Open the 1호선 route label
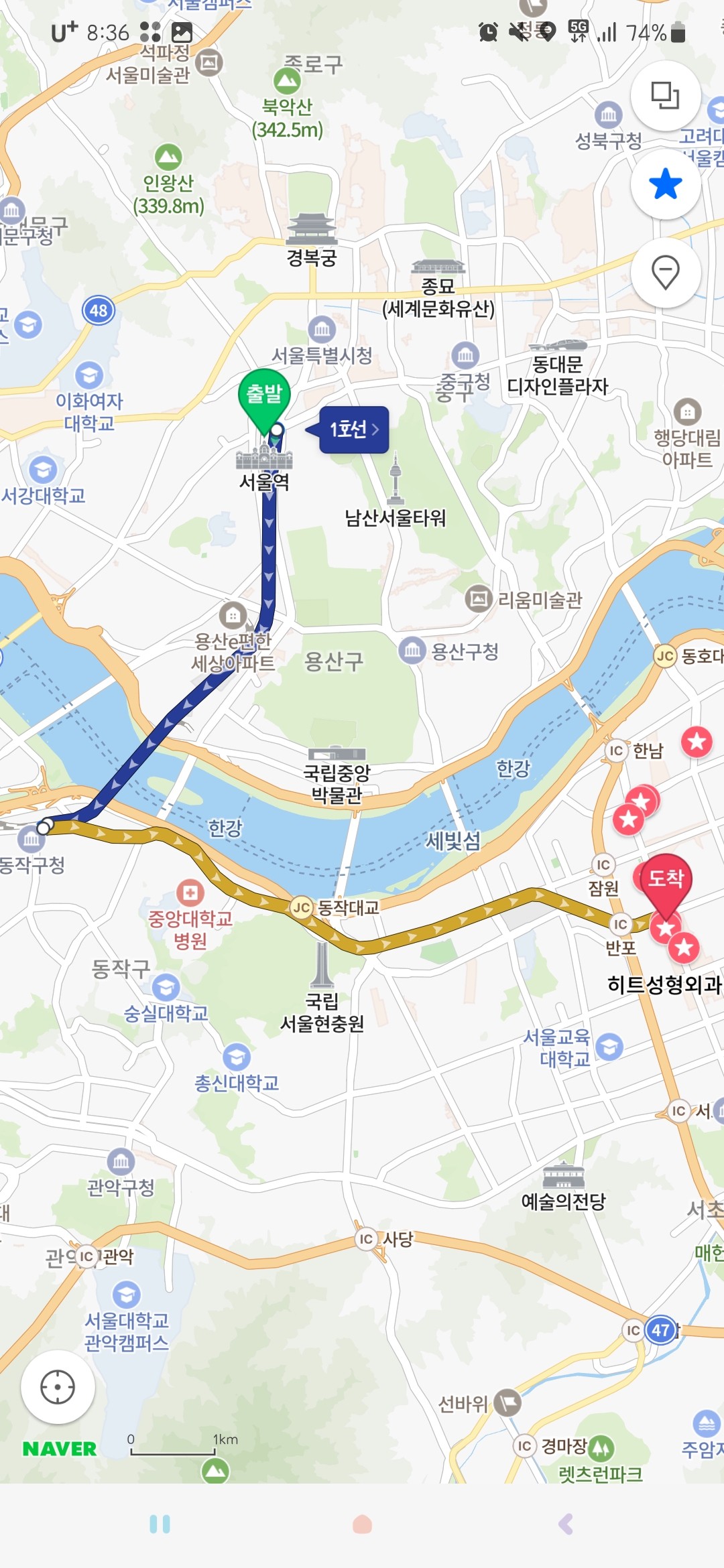 (354, 430)
